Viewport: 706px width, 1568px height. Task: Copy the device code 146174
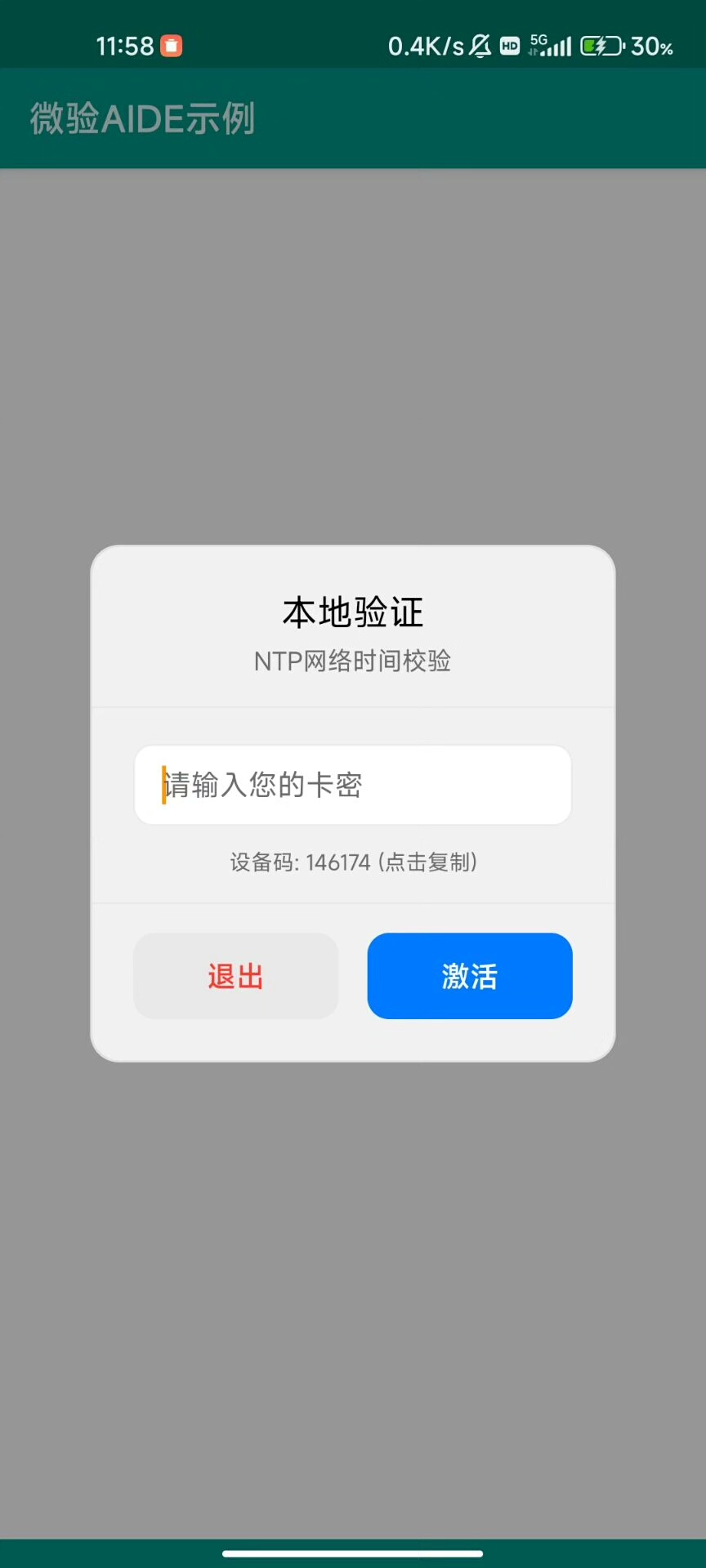pos(352,862)
